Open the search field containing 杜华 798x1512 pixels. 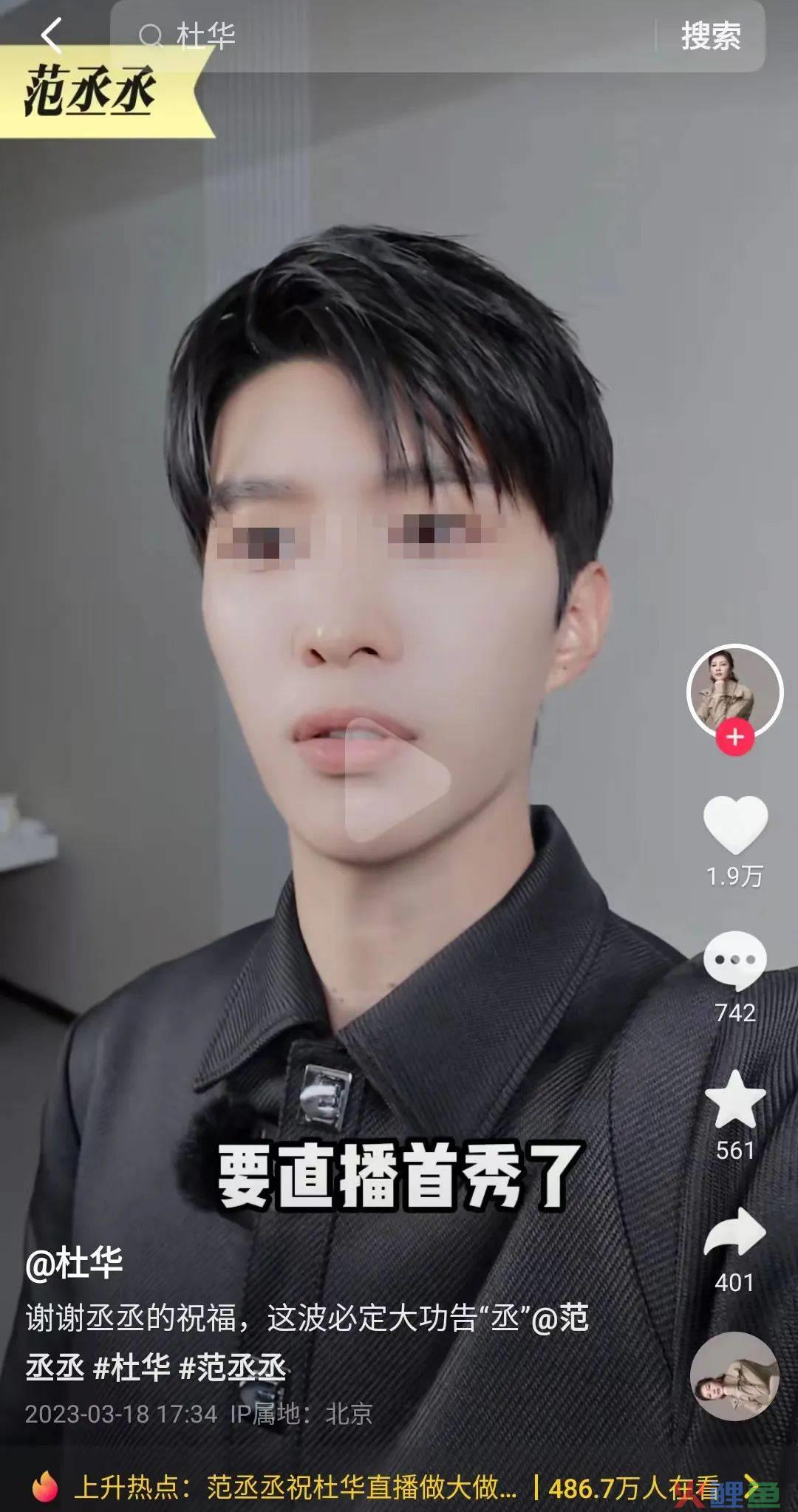(x=384, y=35)
